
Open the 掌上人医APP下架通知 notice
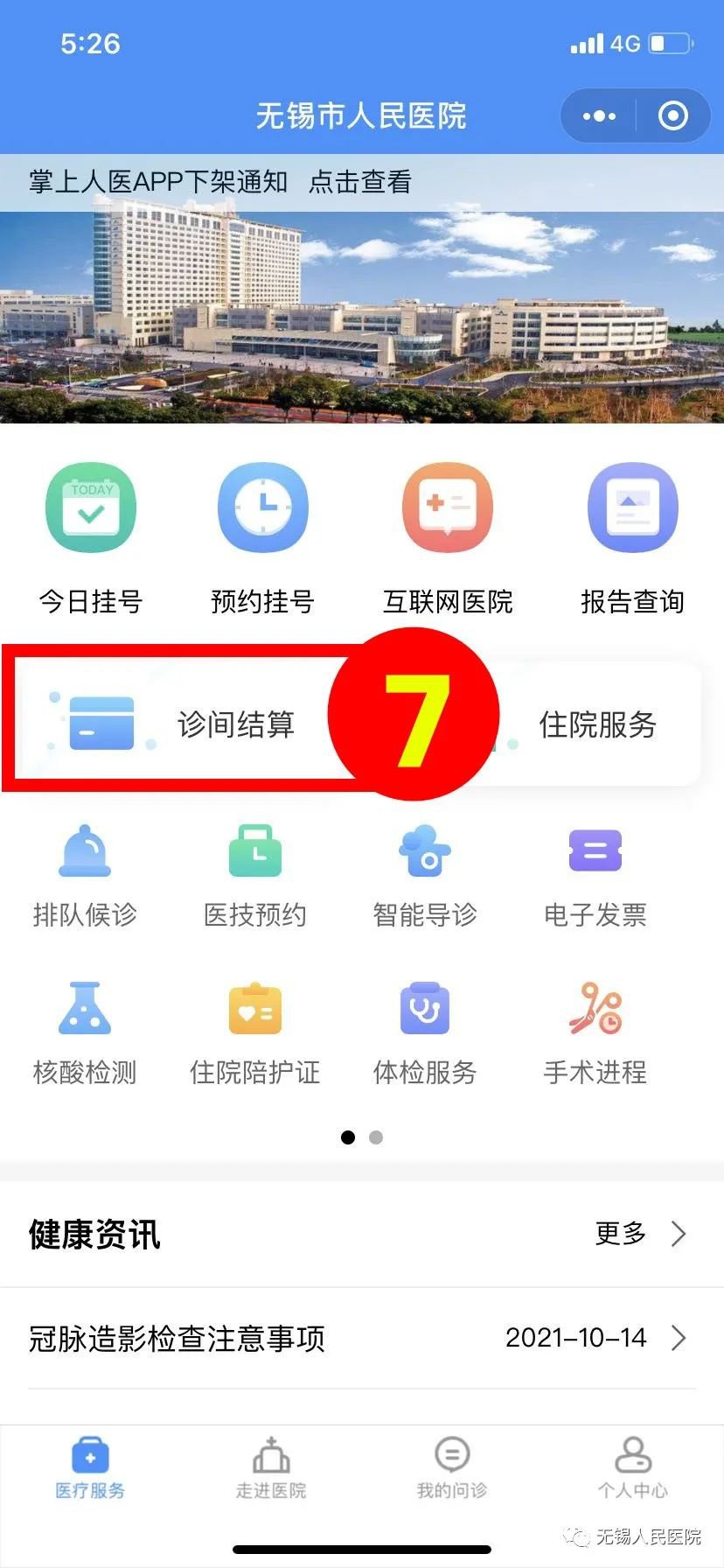[x=220, y=182]
